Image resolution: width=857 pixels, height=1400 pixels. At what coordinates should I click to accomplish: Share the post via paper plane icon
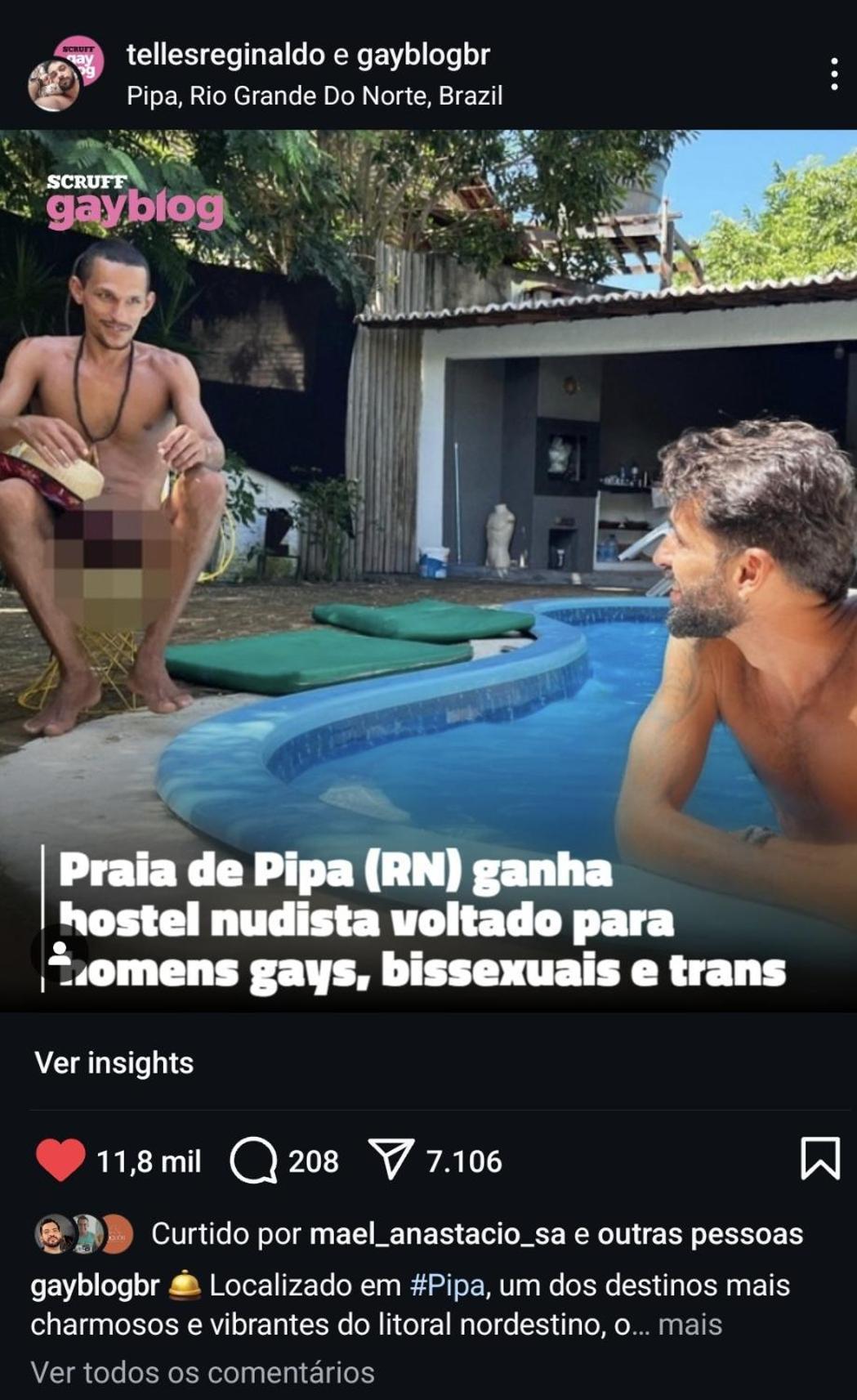tap(391, 1161)
